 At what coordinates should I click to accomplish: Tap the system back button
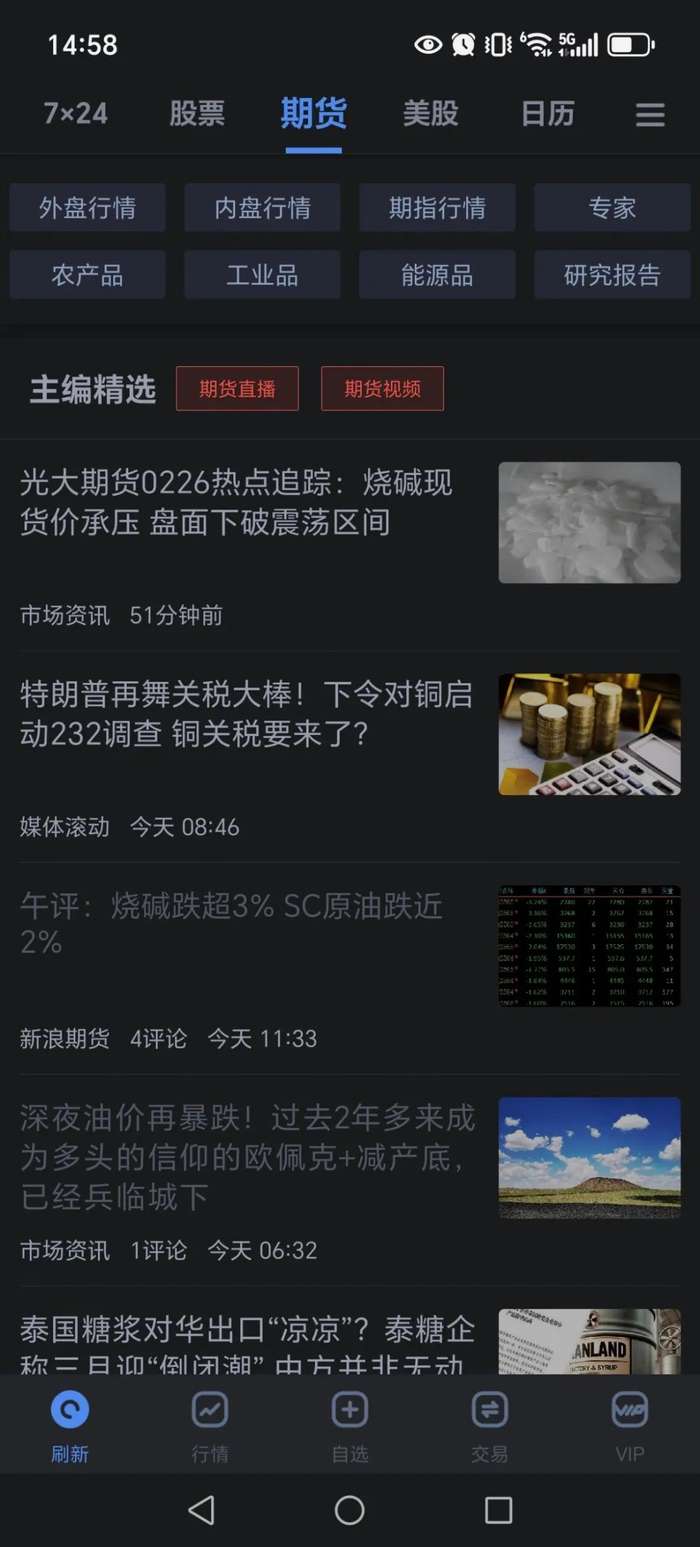click(201, 1510)
